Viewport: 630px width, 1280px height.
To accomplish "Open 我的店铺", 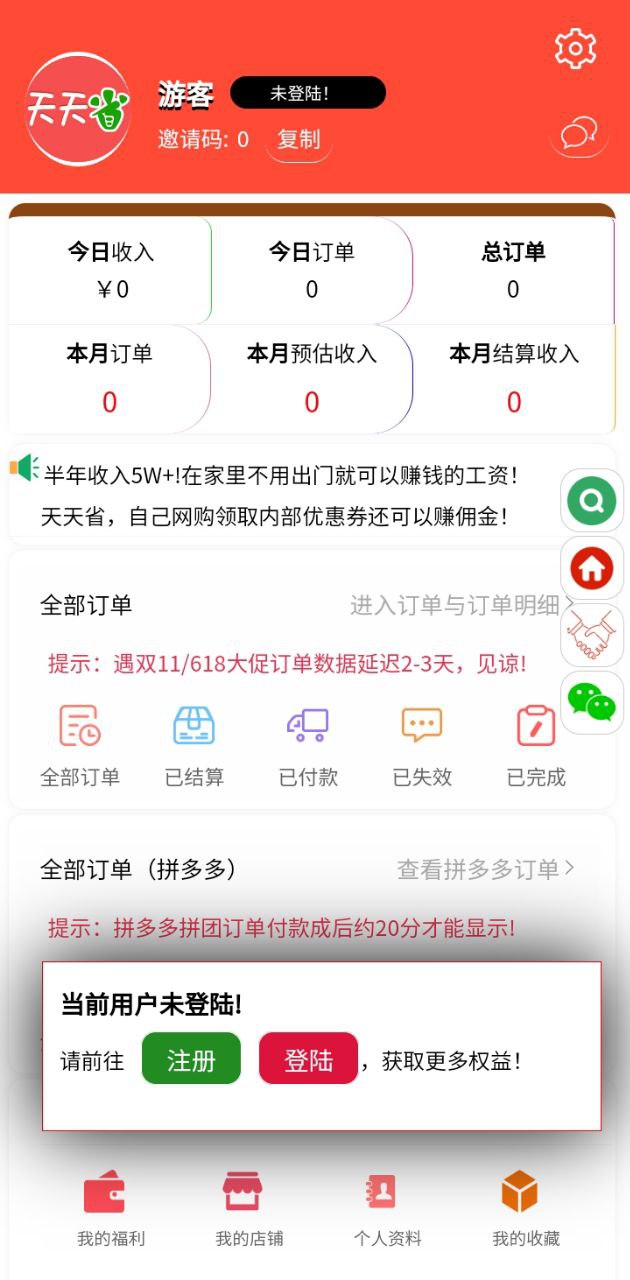I will (x=249, y=1208).
